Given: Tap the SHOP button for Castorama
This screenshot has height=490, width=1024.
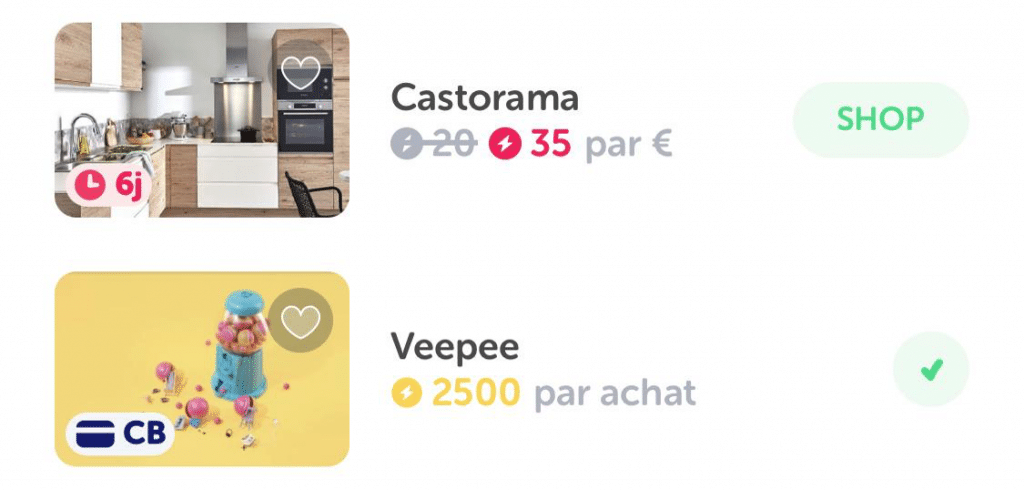Looking at the screenshot, I should pos(880,120).
